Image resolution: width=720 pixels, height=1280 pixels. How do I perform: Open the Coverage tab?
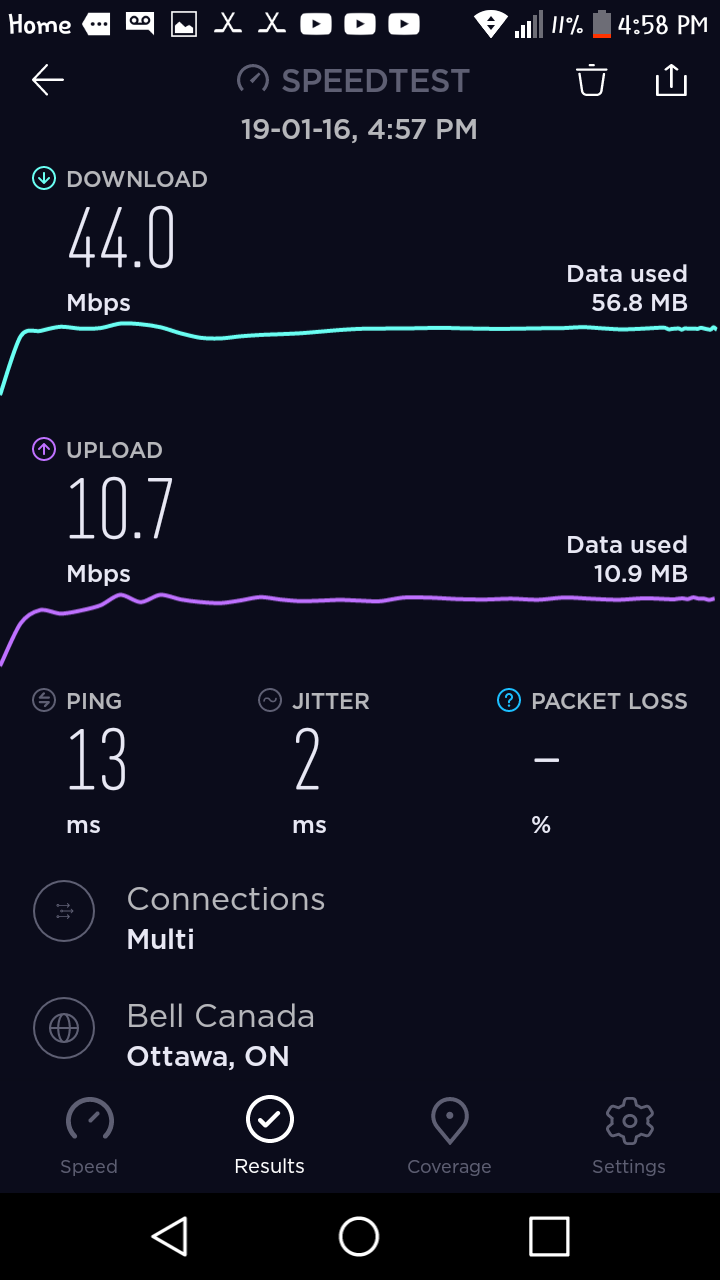449,1136
